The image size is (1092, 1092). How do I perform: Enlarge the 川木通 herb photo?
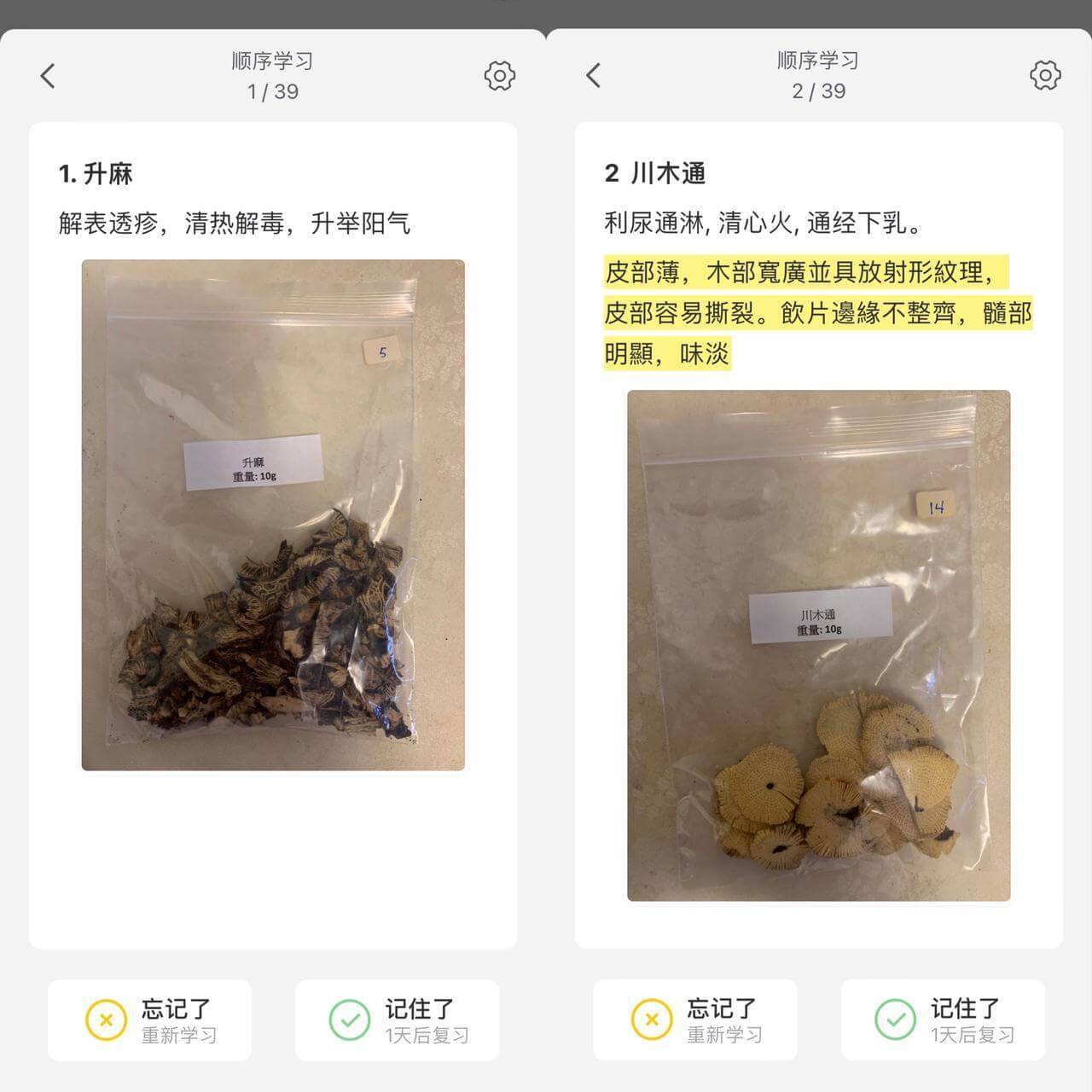tap(819, 646)
